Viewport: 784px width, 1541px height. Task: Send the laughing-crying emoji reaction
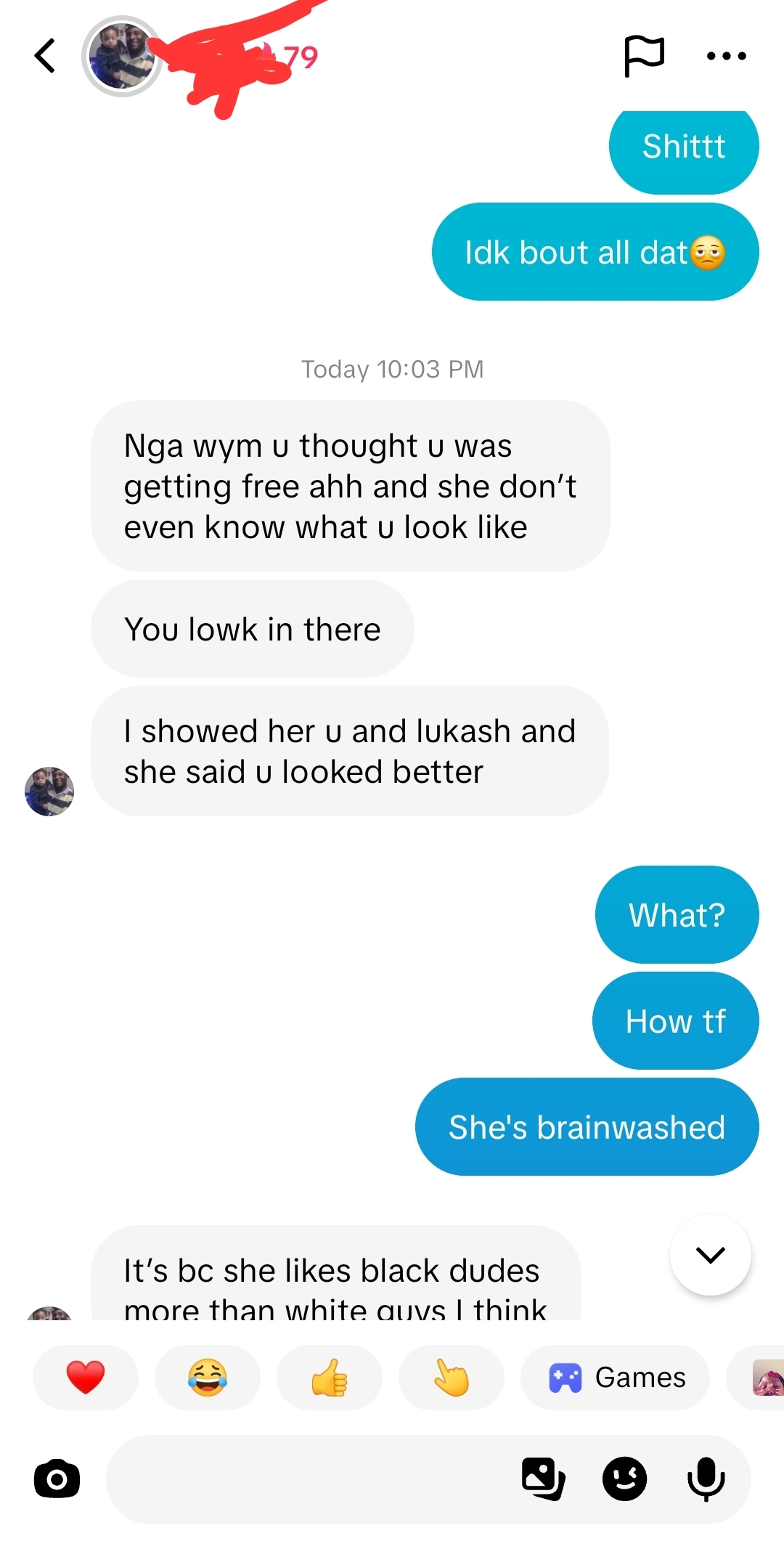(208, 1378)
